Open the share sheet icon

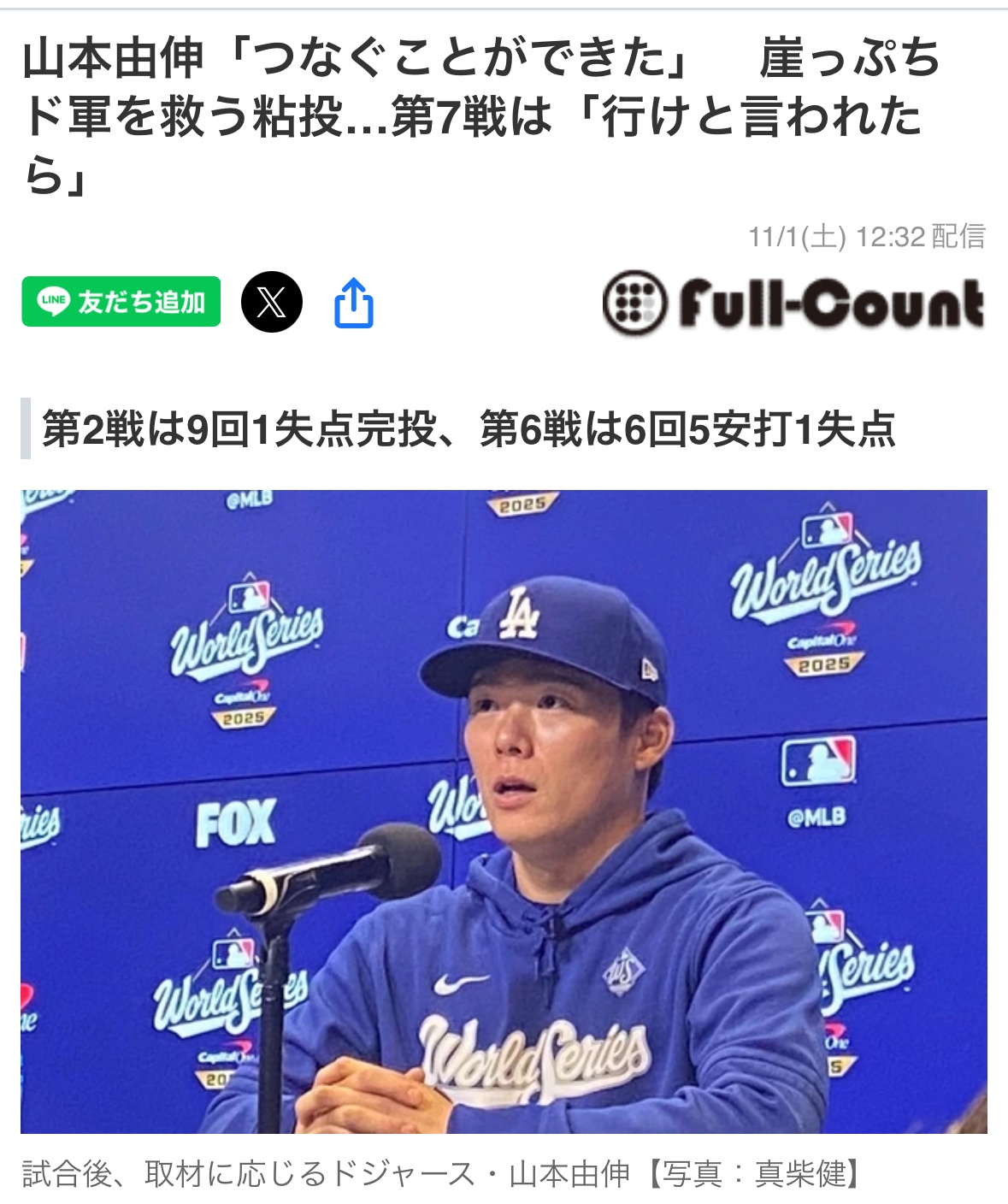click(353, 303)
